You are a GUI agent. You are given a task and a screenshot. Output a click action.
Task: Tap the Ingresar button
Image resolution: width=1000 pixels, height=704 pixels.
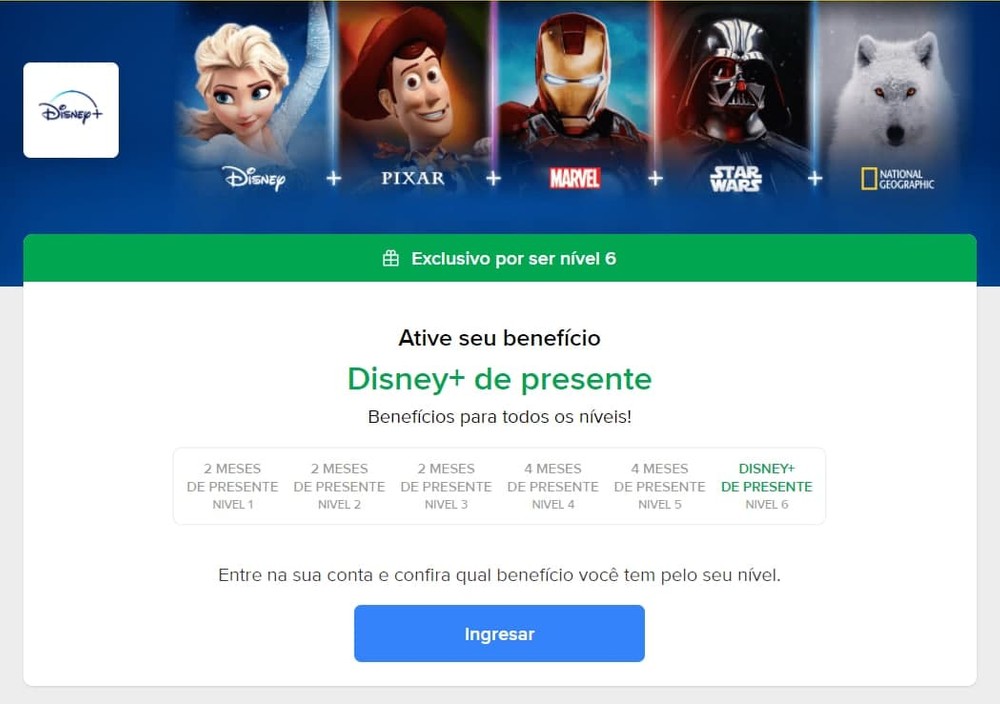pos(499,634)
